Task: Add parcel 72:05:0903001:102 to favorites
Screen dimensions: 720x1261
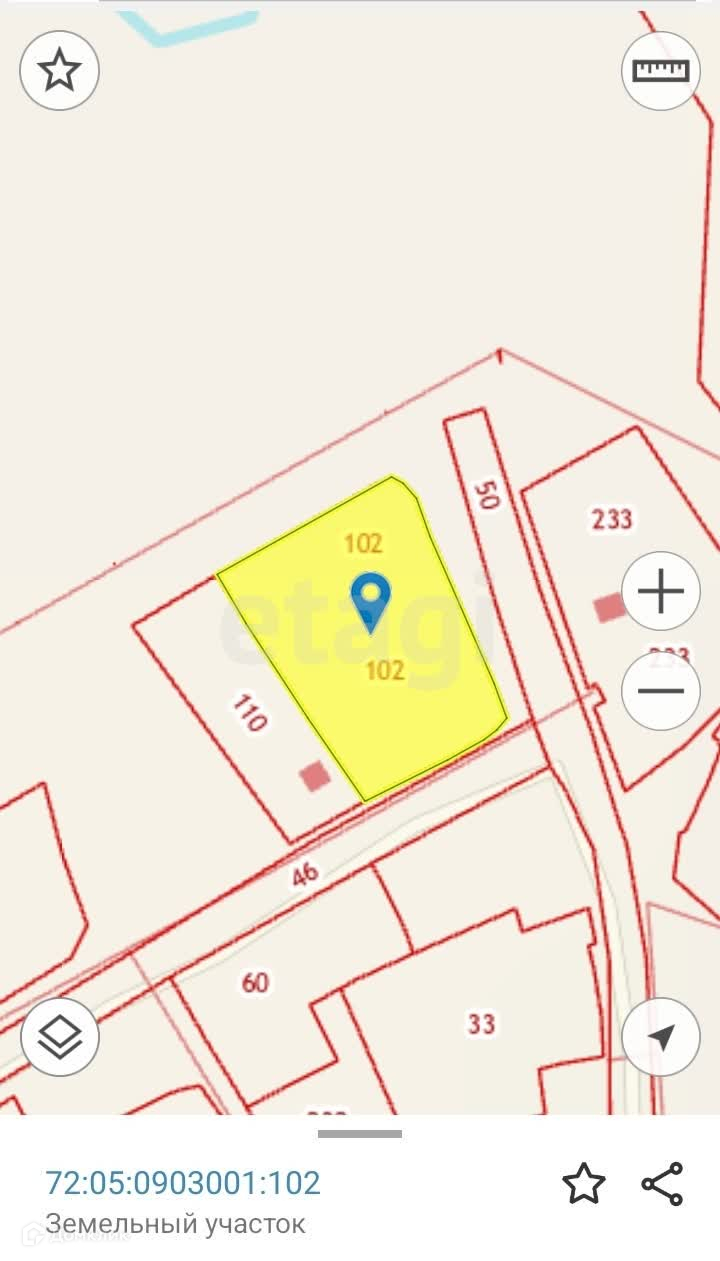Action: (x=584, y=1184)
